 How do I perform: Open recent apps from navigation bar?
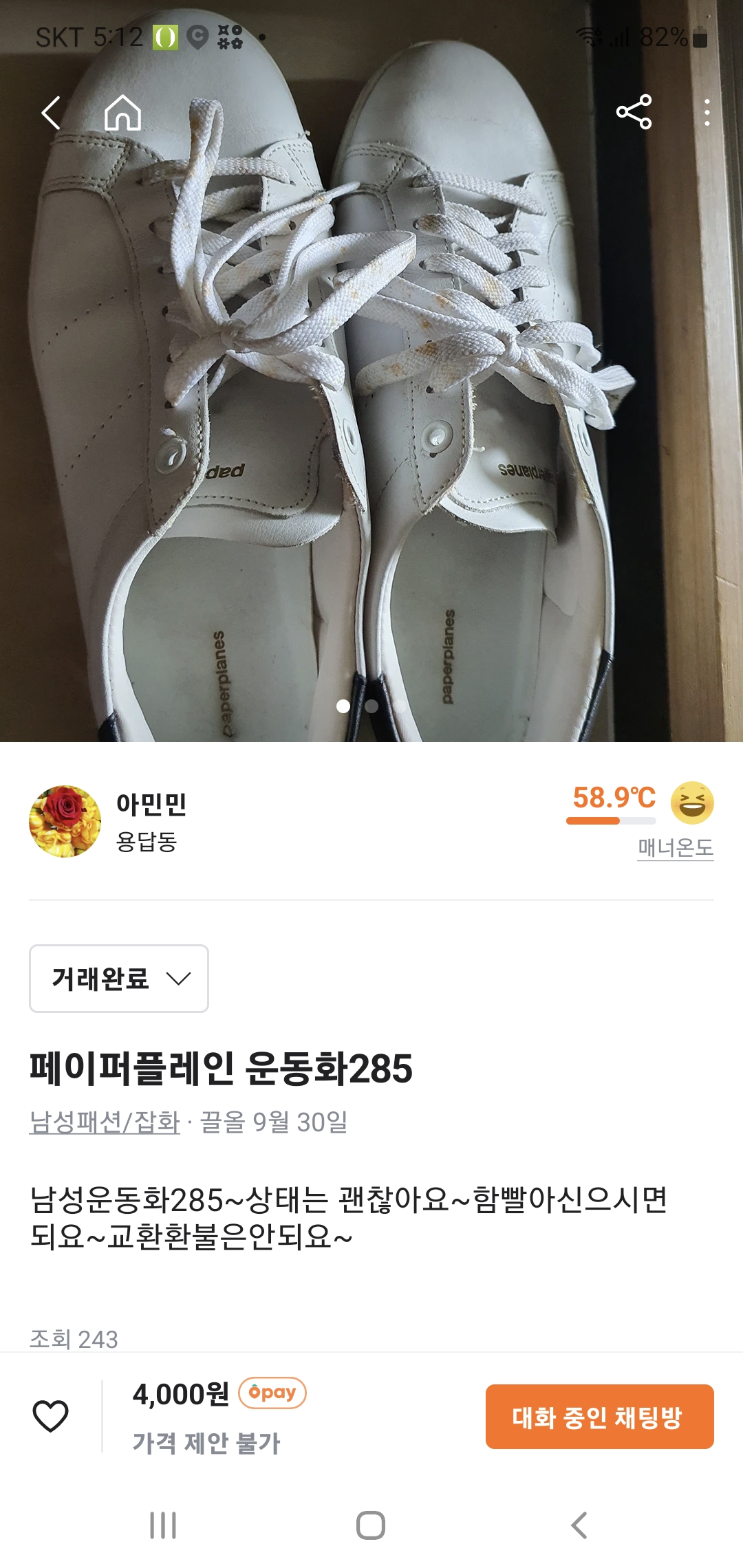coord(163,1525)
